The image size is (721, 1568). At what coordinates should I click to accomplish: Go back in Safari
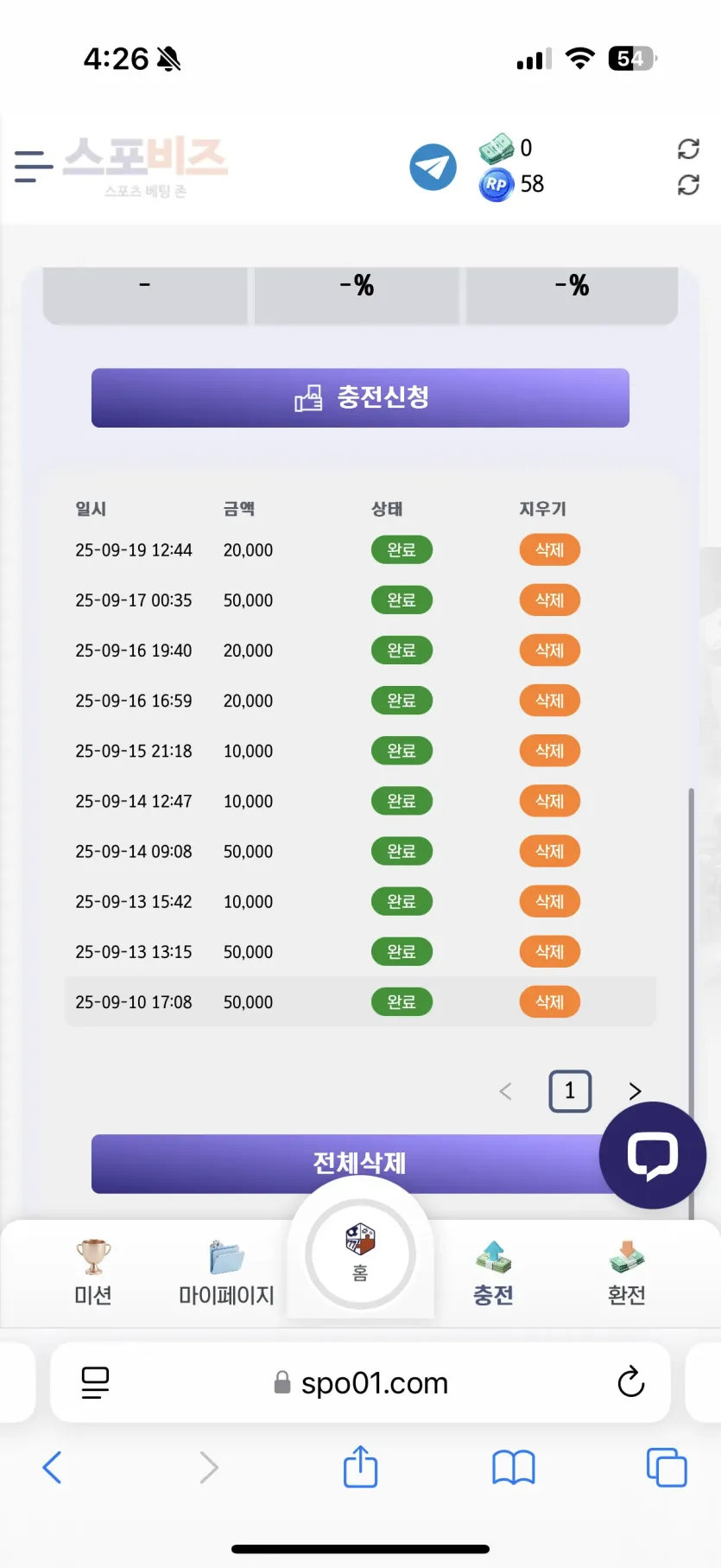pyautogui.click(x=52, y=1467)
